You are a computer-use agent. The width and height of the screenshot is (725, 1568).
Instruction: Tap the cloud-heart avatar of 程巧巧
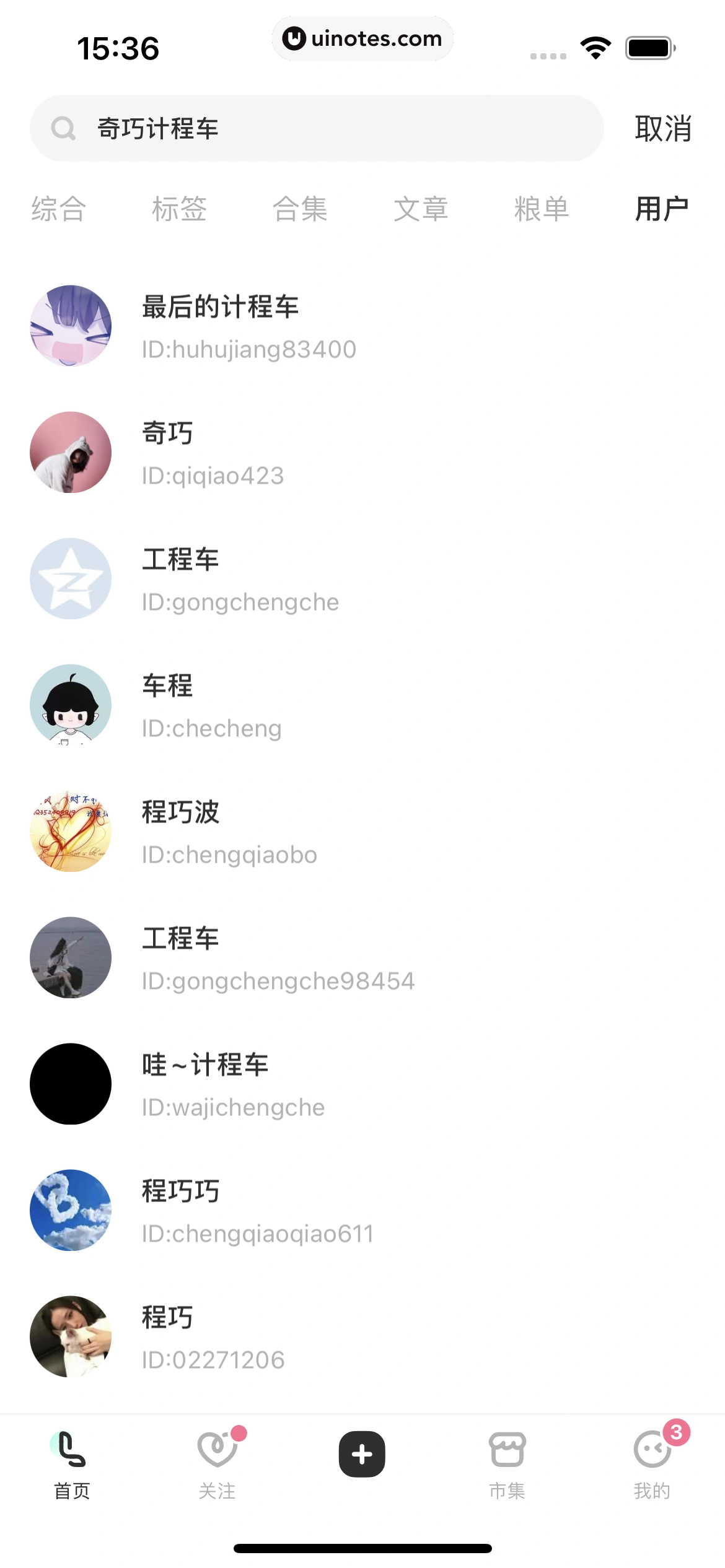tap(70, 1211)
